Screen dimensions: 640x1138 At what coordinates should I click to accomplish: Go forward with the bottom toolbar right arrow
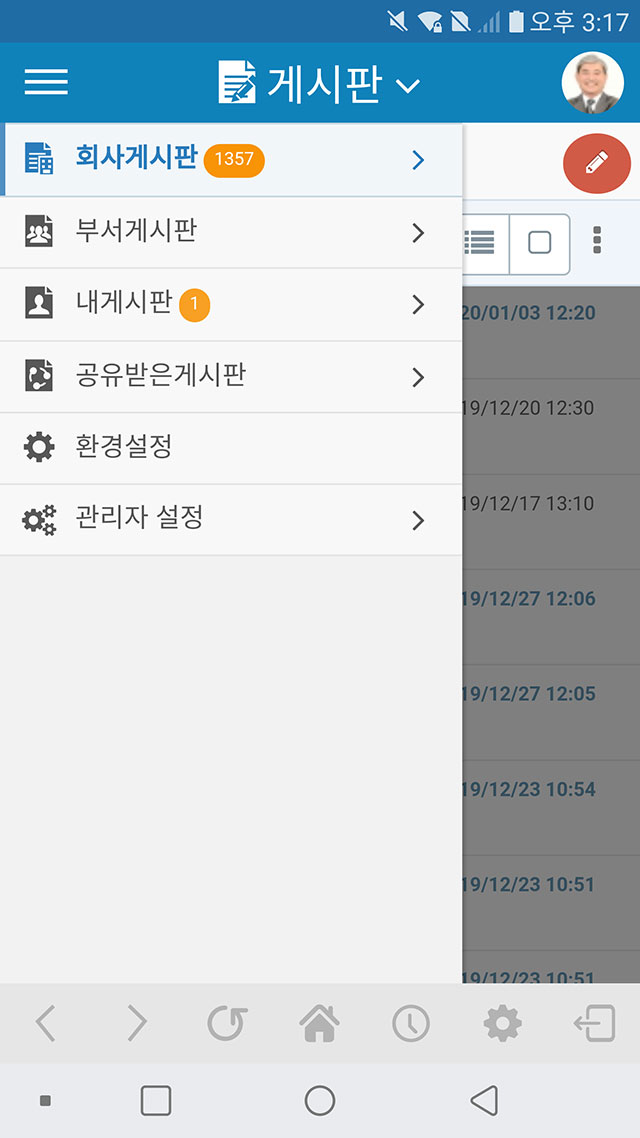137,1023
